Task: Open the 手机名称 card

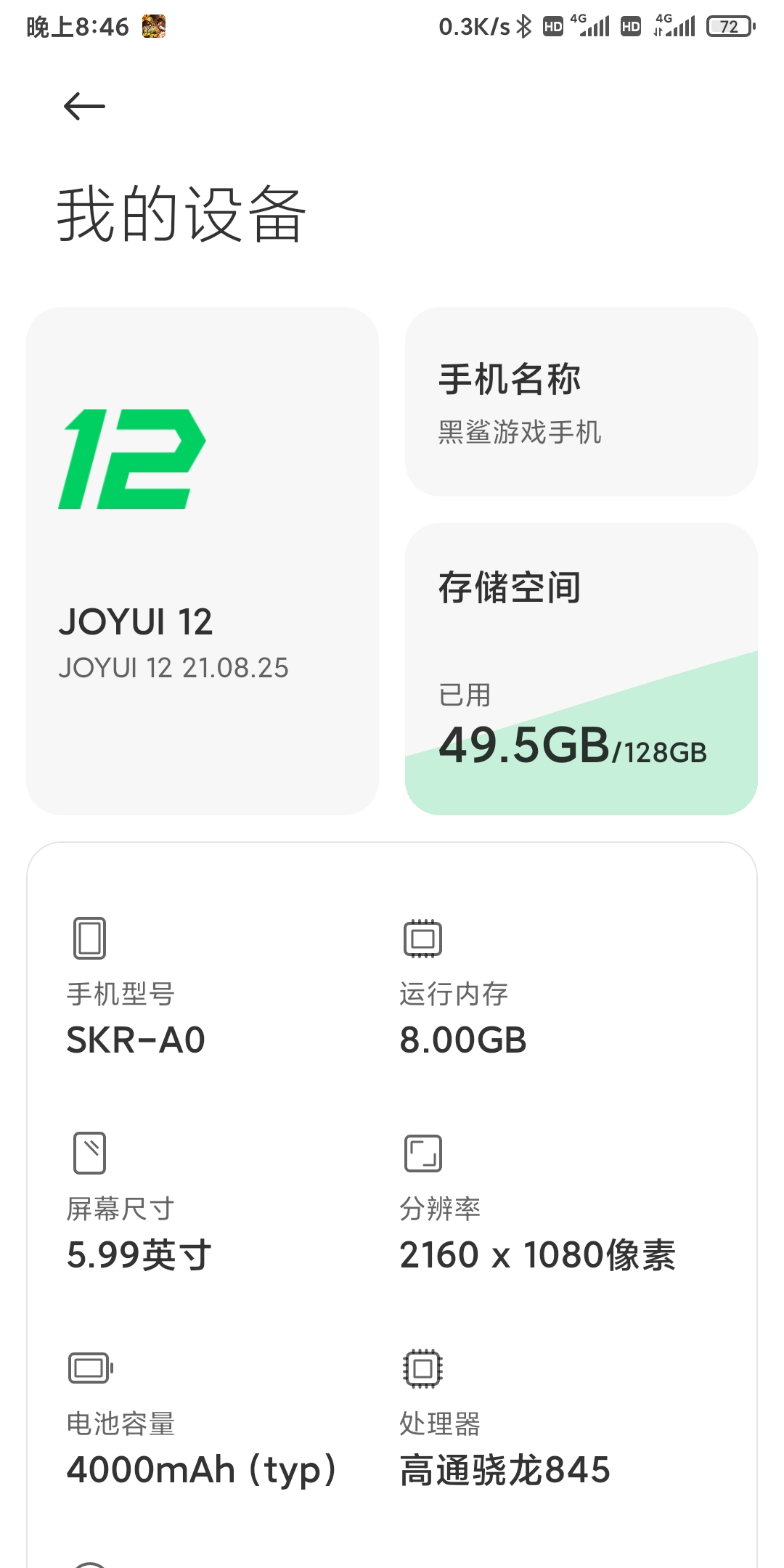Action: coord(581,401)
